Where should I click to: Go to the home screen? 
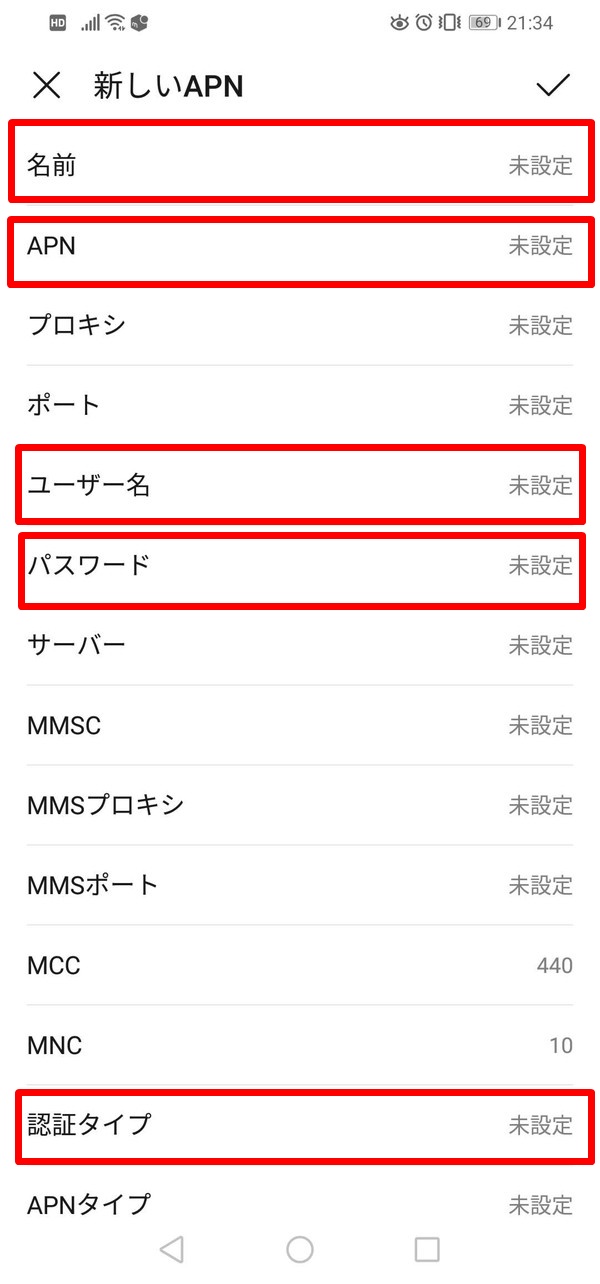point(300,1249)
